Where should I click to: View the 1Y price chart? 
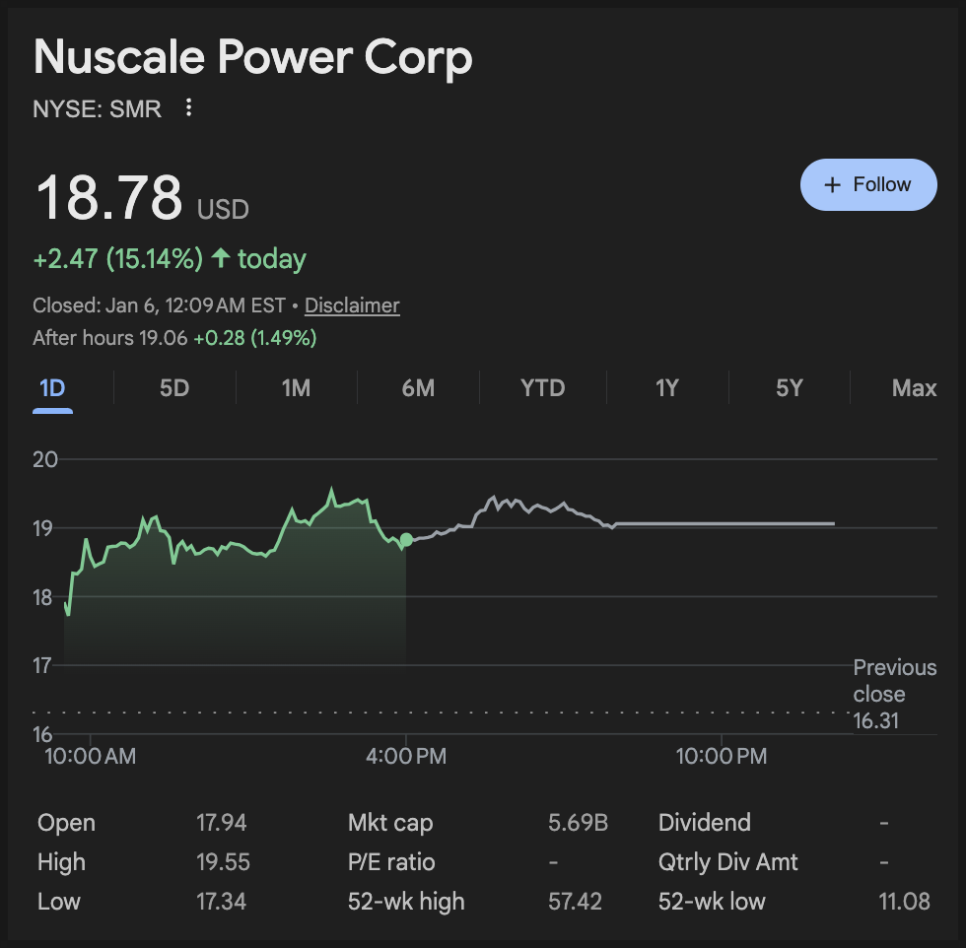(x=667, y=388)
